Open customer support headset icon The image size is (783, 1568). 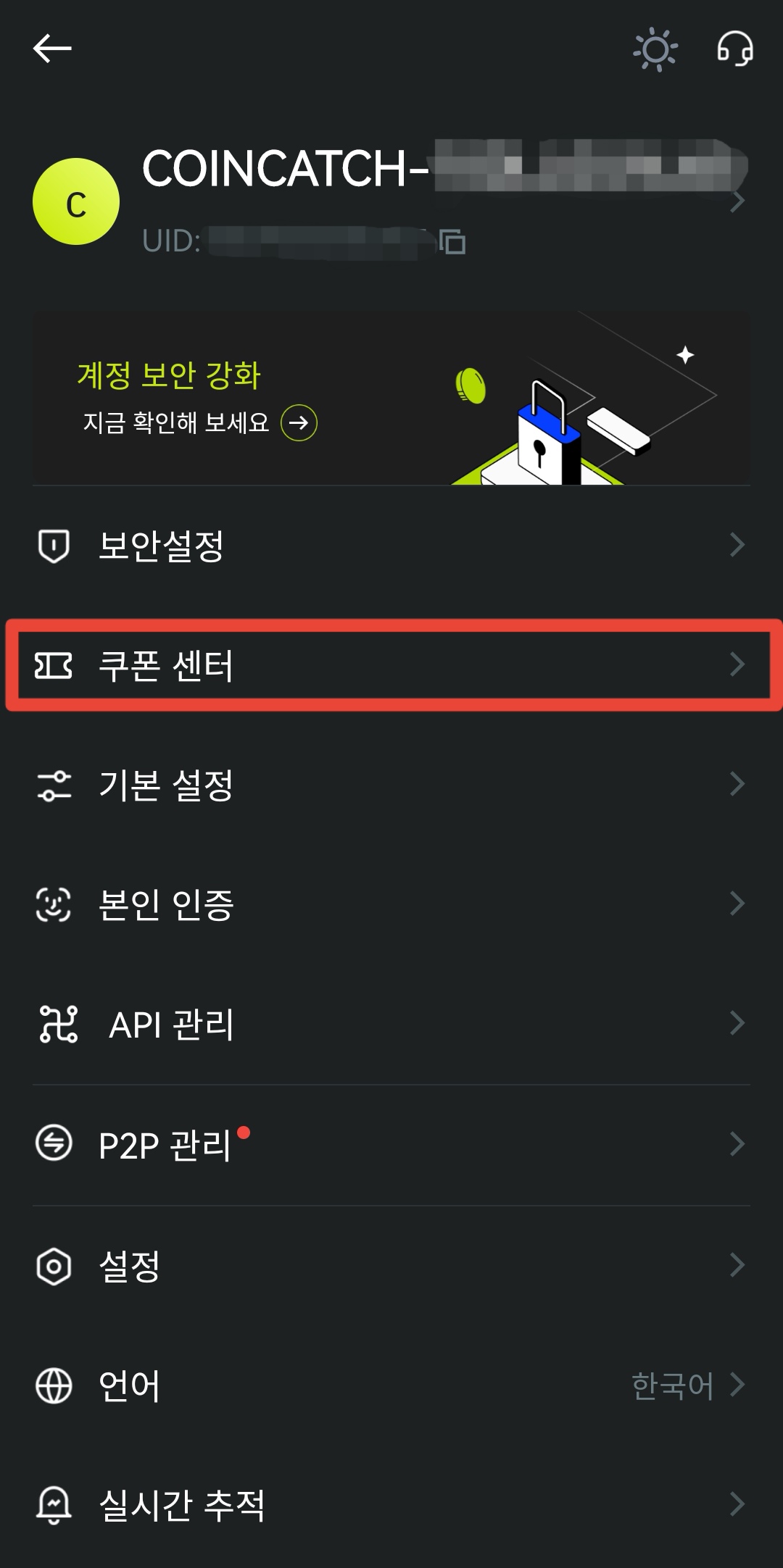(734, 49)
